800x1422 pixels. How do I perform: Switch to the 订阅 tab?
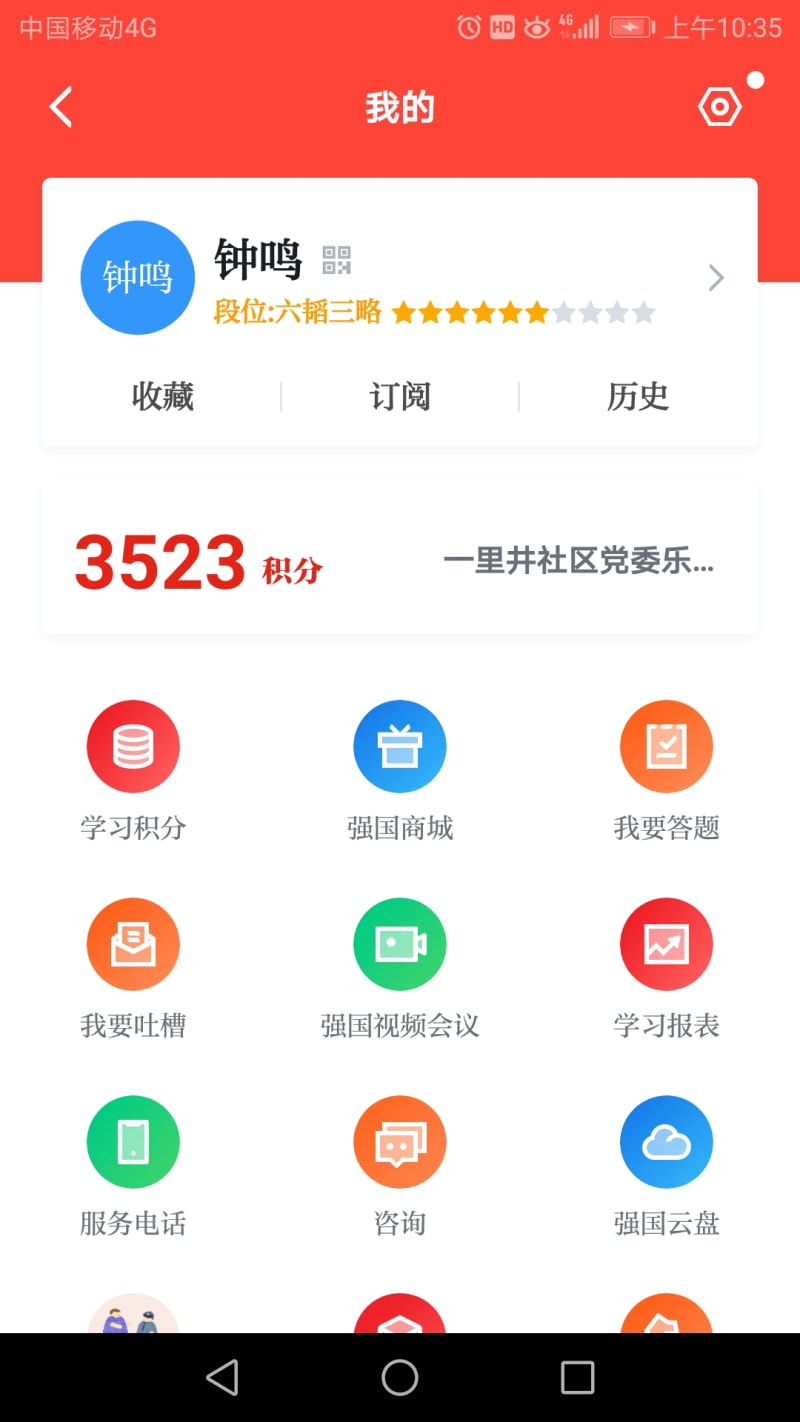point(400,396)
